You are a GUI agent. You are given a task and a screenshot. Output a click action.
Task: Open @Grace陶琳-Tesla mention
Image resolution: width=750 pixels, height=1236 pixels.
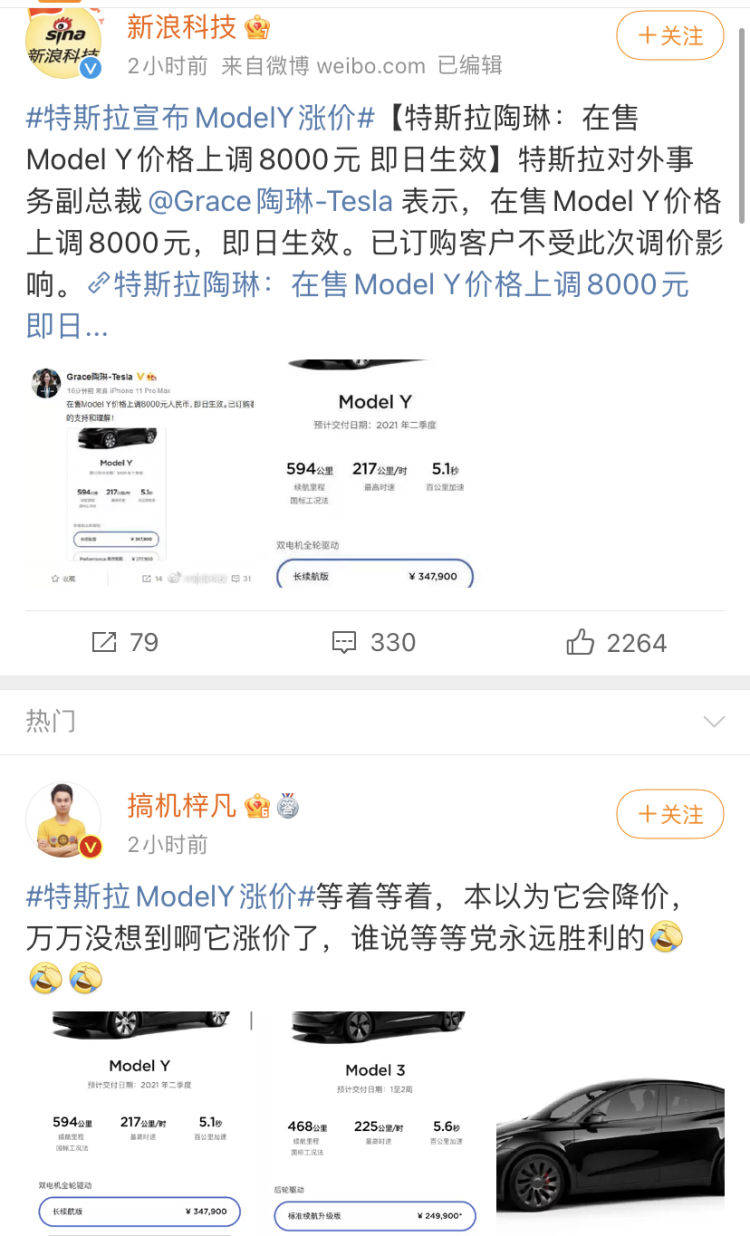coord(270,201)
